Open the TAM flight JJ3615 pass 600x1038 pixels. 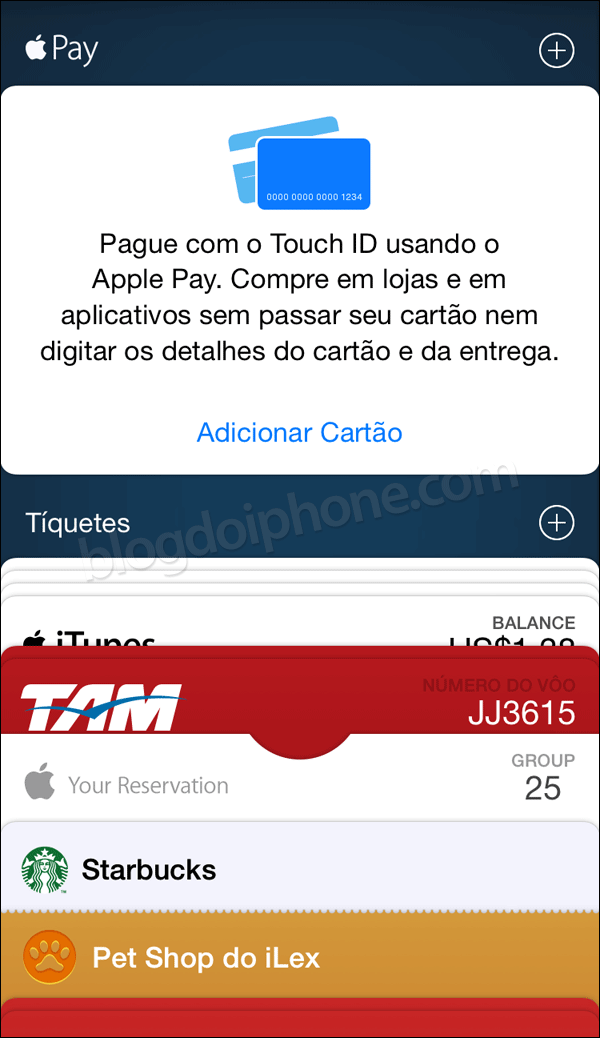299,694
